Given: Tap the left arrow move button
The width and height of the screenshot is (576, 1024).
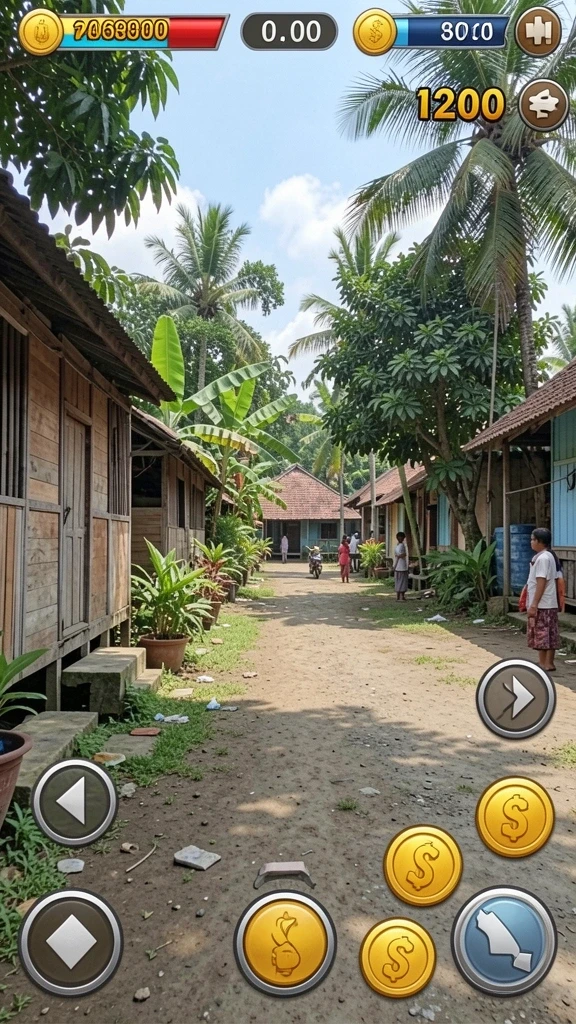Looking at the screenshot, I should (74, 802).
